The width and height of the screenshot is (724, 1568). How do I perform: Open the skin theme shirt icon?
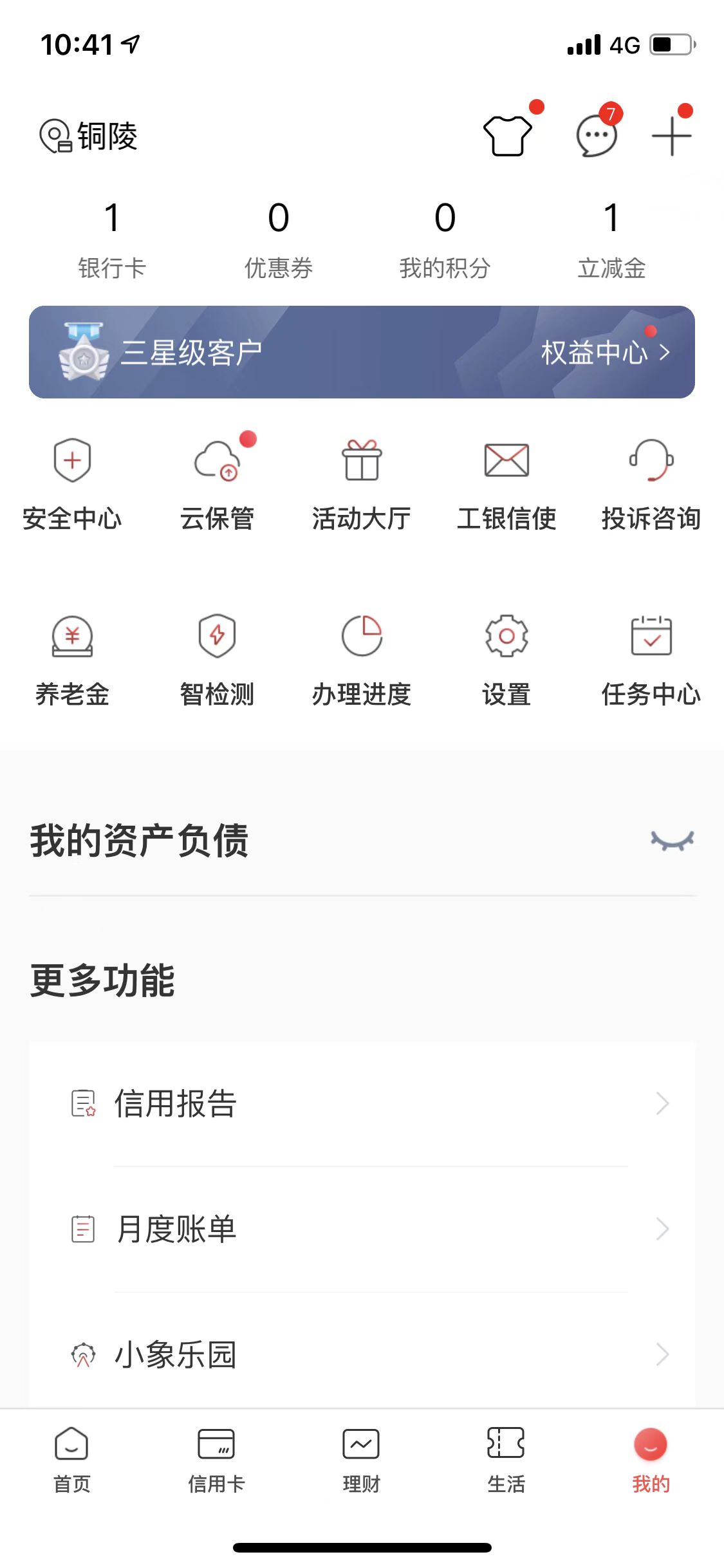tap(508, 135)
